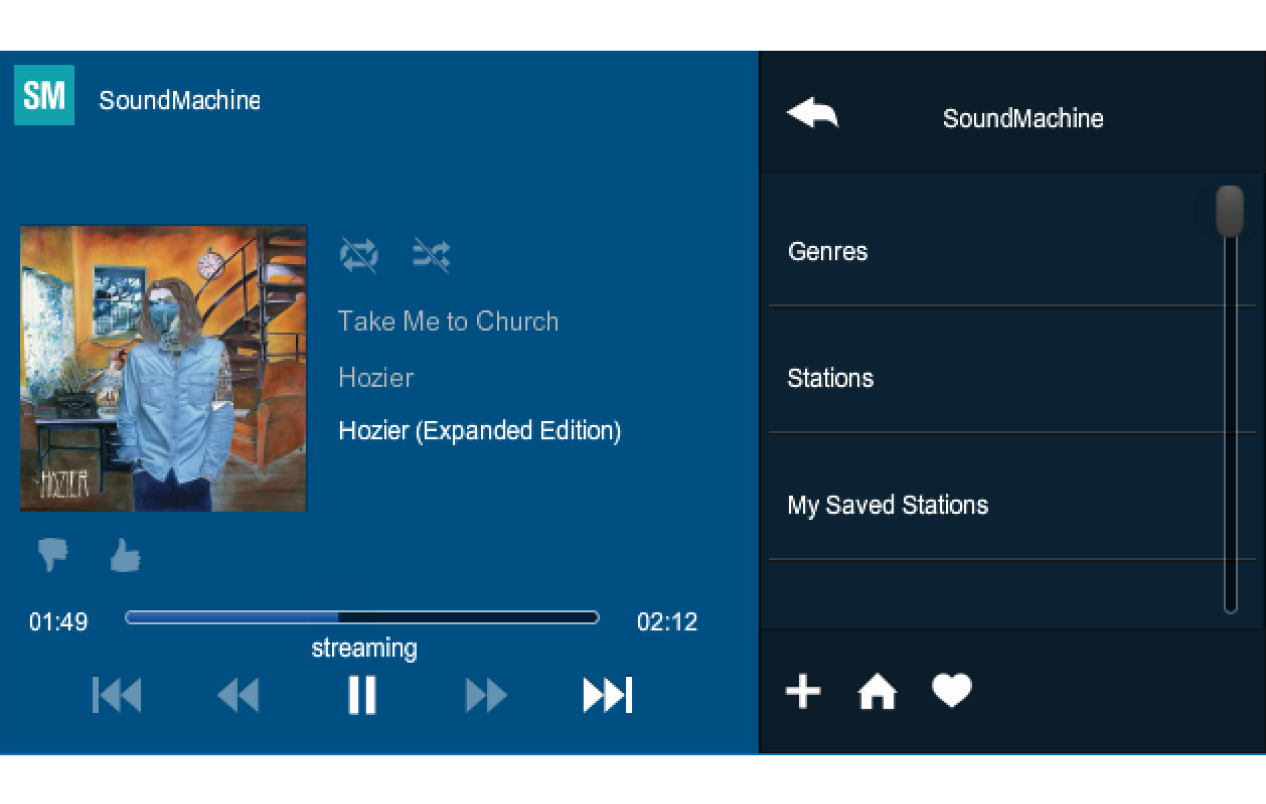Pause the current song

pyautogui.click(x=362, y=694)
